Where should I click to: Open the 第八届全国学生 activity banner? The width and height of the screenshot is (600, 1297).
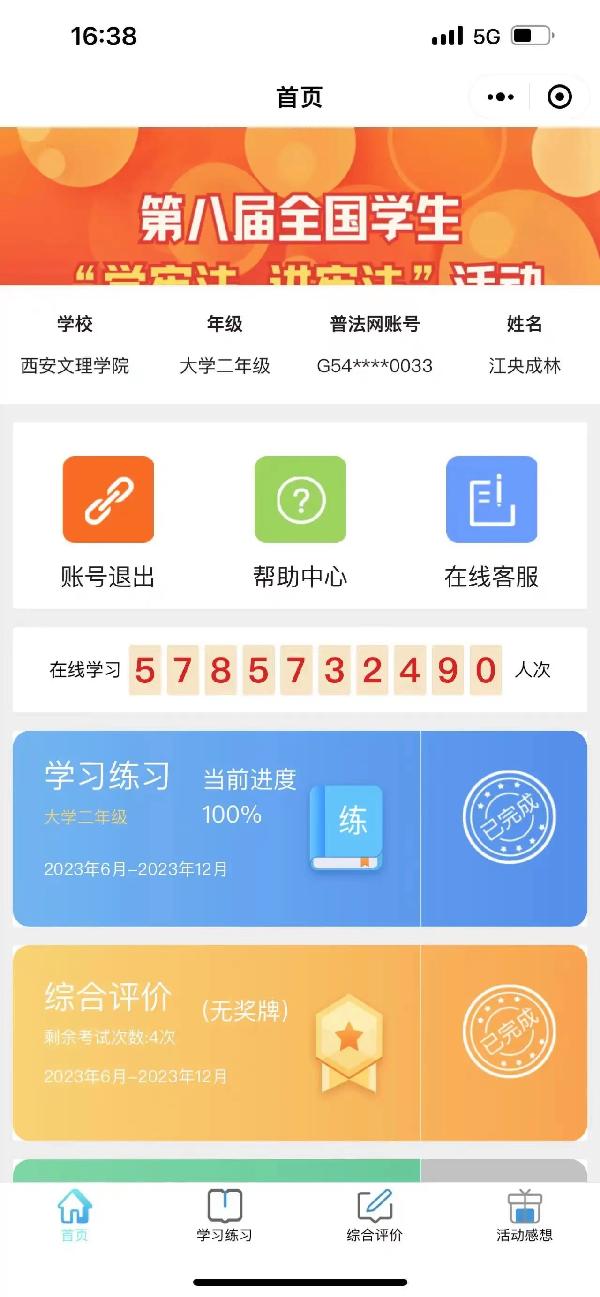point(300,207)
